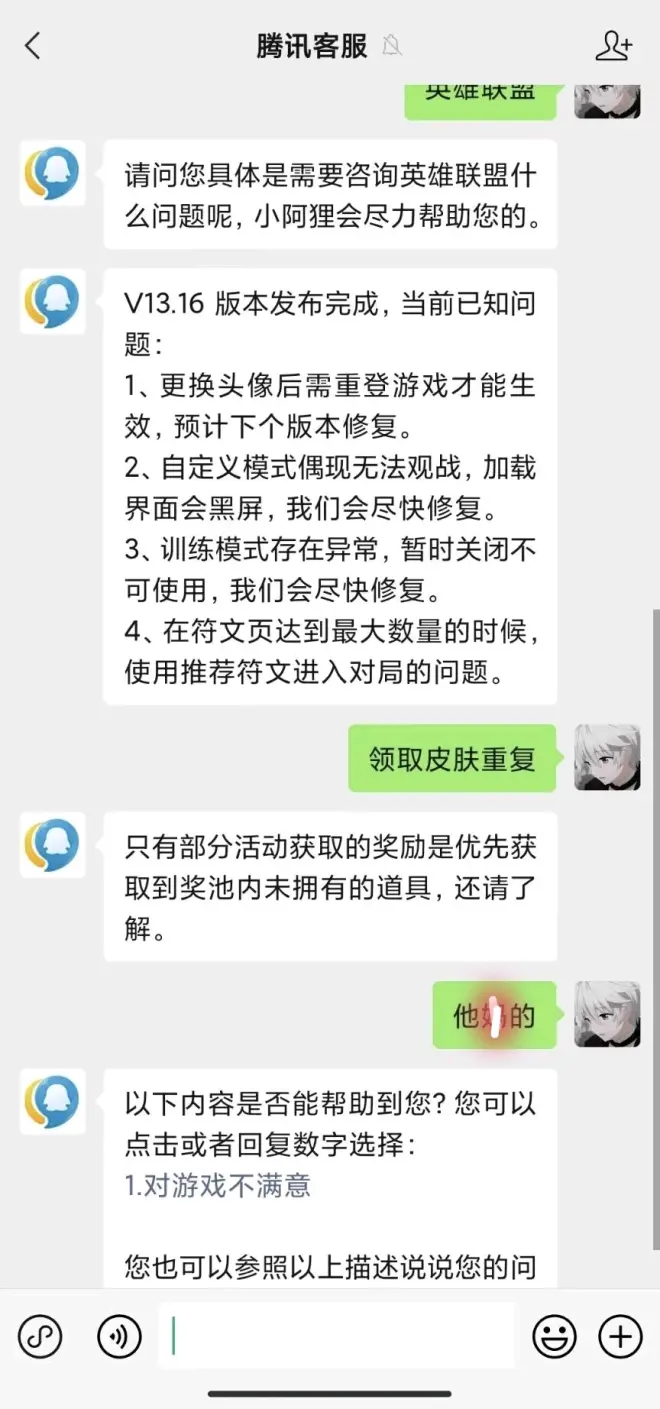Tap the 腾讯客服 avatar beside the V13.16 message
This screenshot has width=660, height=1409.
pyautogui.click(x=52, y=301)
